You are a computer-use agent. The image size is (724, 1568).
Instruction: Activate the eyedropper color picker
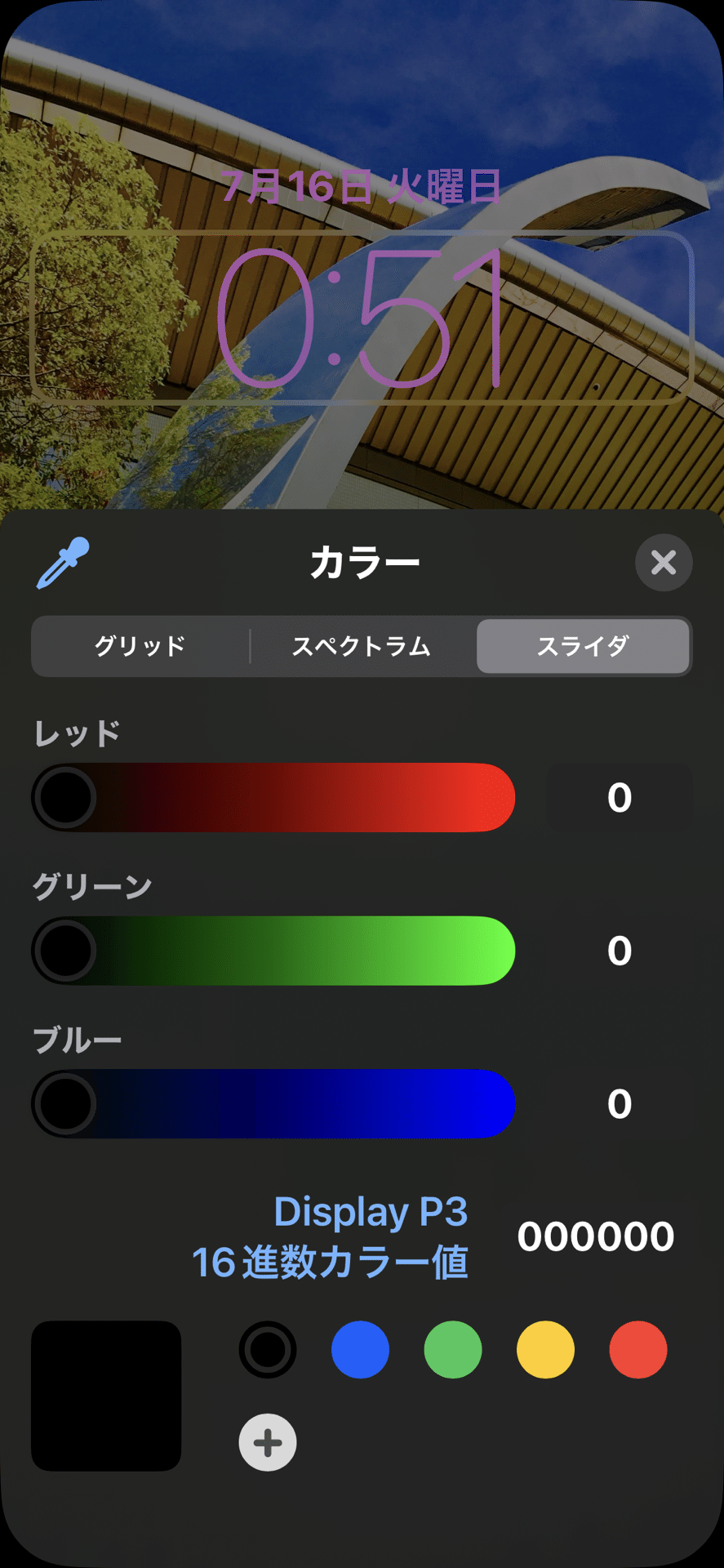click(x=63, y=563)
